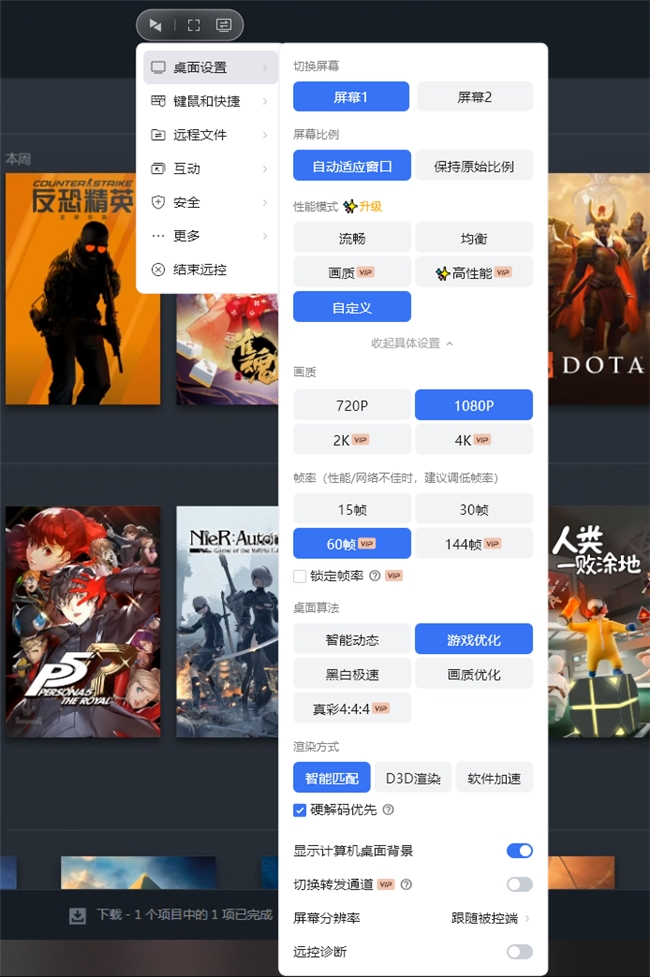Open the 安全 submenu
The width and height of the screenshot is (650, 977).
tap(207, 202)
